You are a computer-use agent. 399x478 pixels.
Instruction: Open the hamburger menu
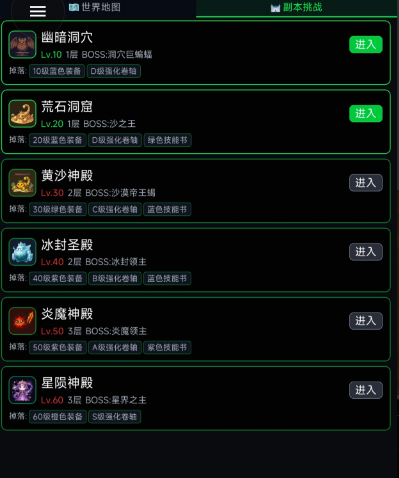38,11
